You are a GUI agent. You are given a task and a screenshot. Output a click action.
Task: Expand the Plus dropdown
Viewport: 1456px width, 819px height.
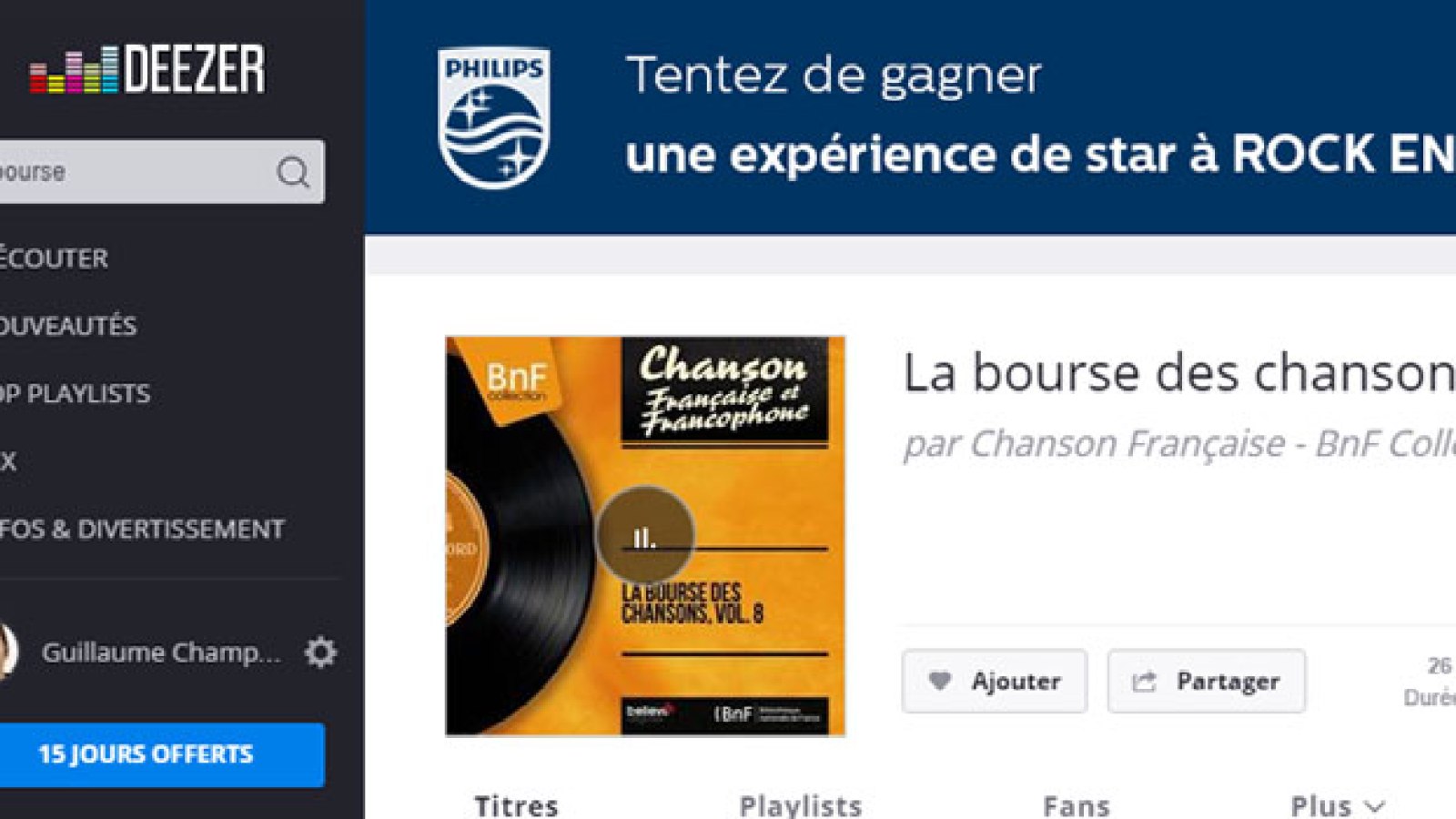[1336, 805]
